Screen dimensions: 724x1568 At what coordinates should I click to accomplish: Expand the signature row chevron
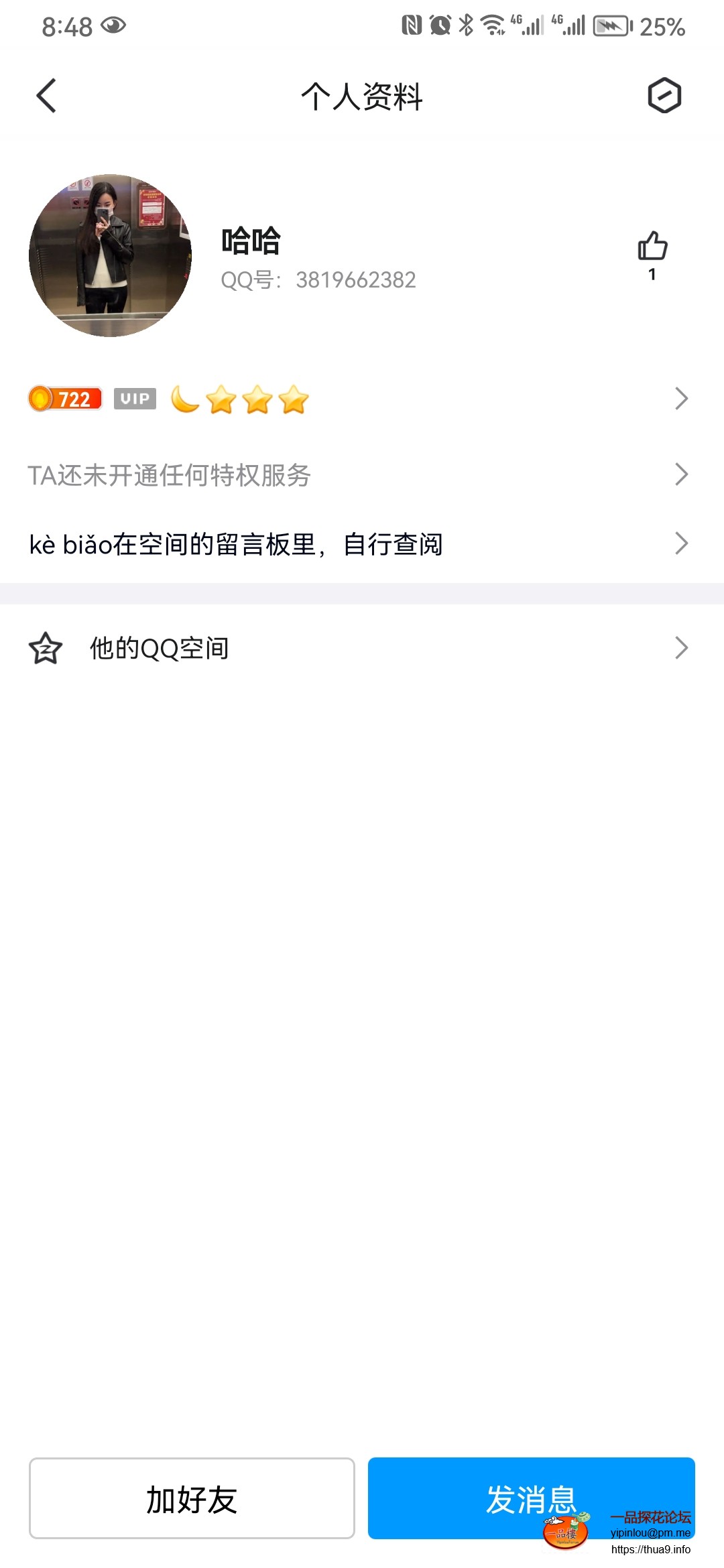click(x=682, y=543)
